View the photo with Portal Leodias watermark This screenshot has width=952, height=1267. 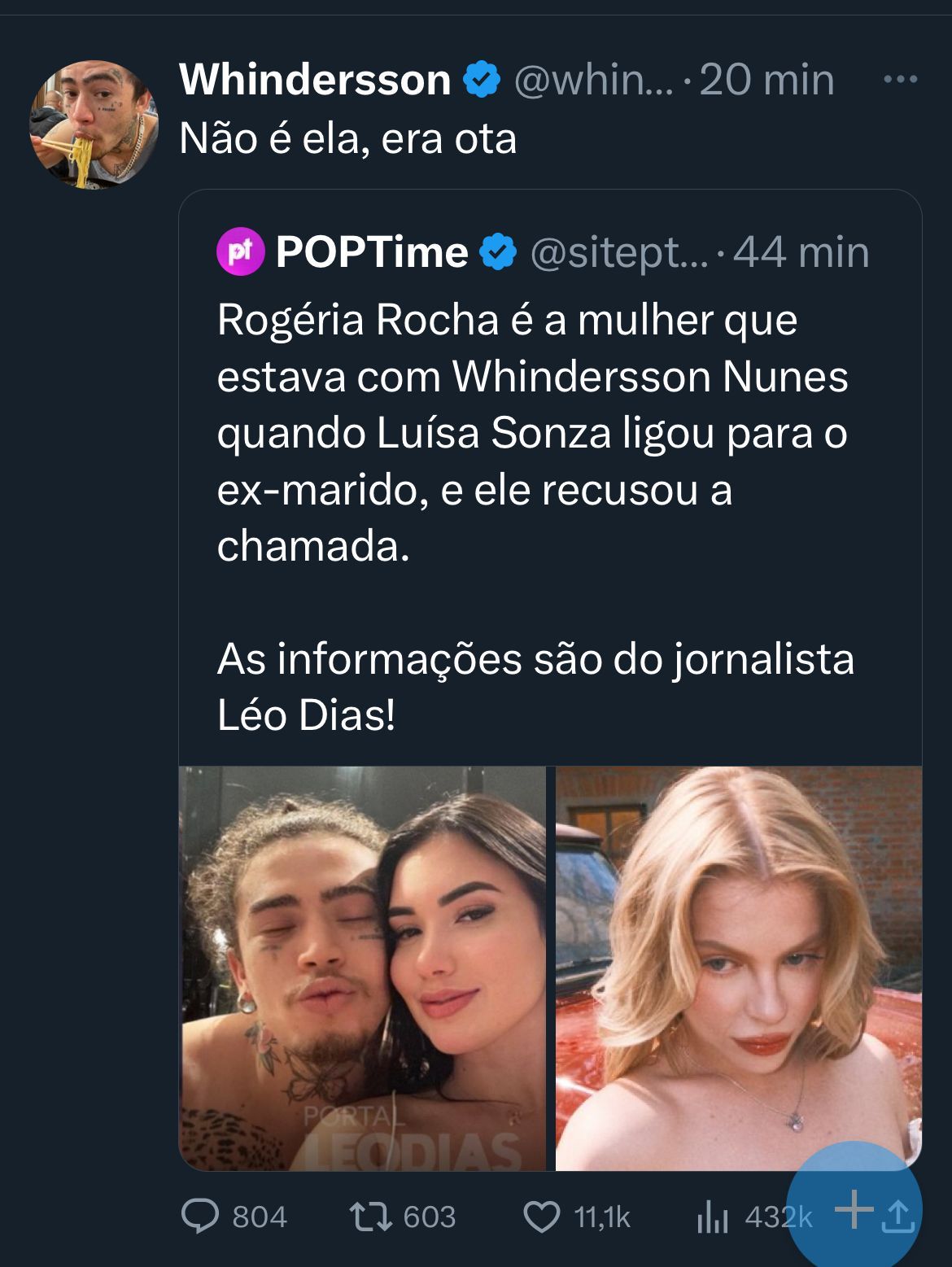tap(362, 968)
